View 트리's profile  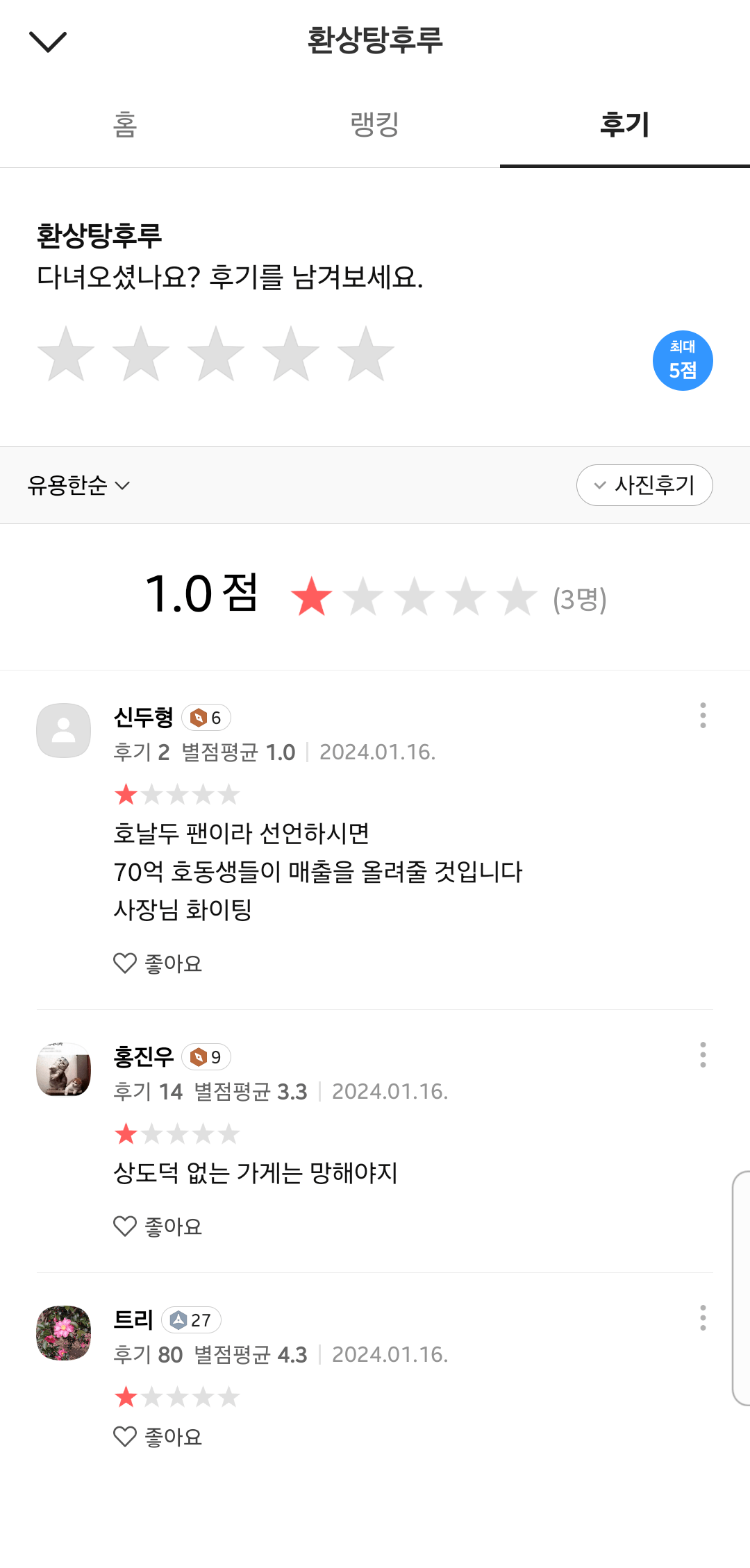(63, 1333)
